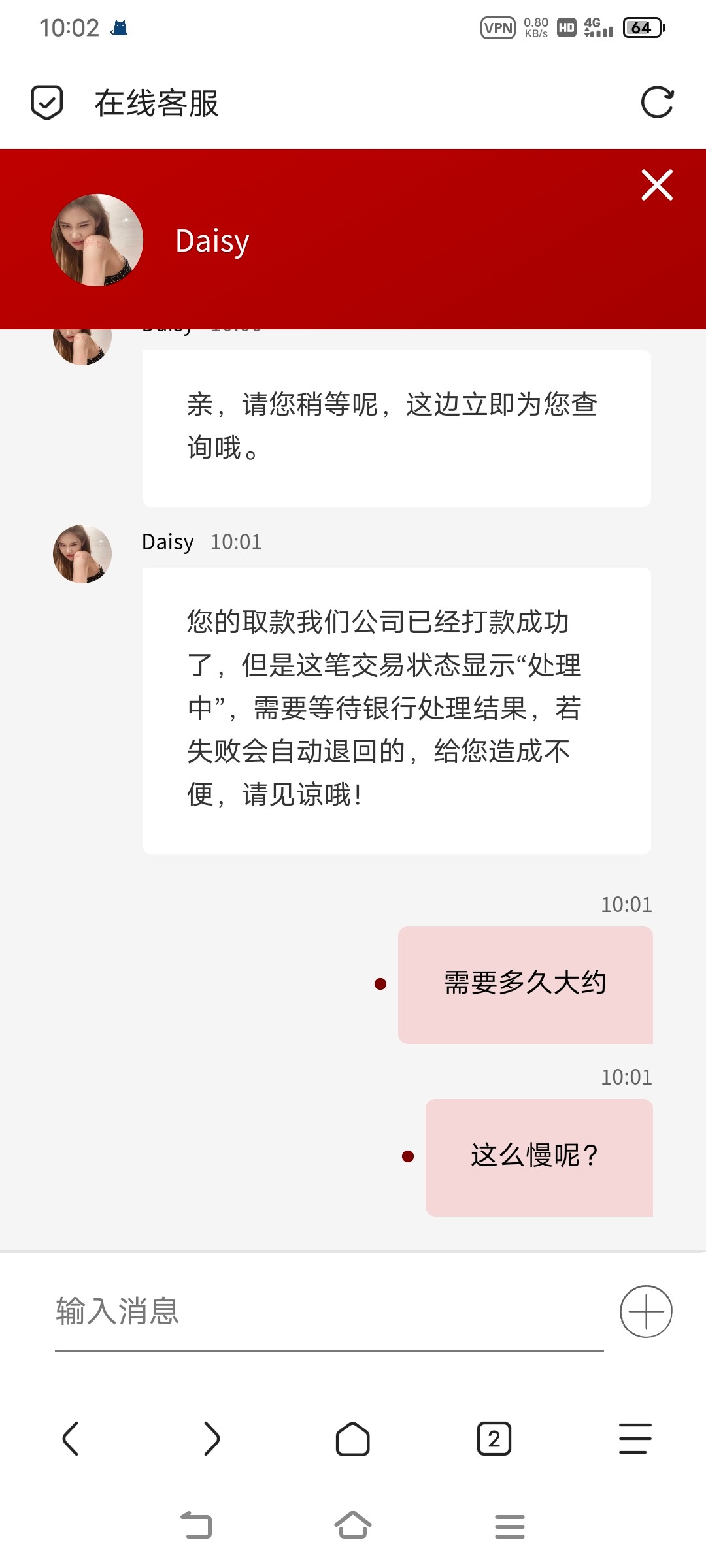Go forward using the browser forward arrow

pos(212,1439)
